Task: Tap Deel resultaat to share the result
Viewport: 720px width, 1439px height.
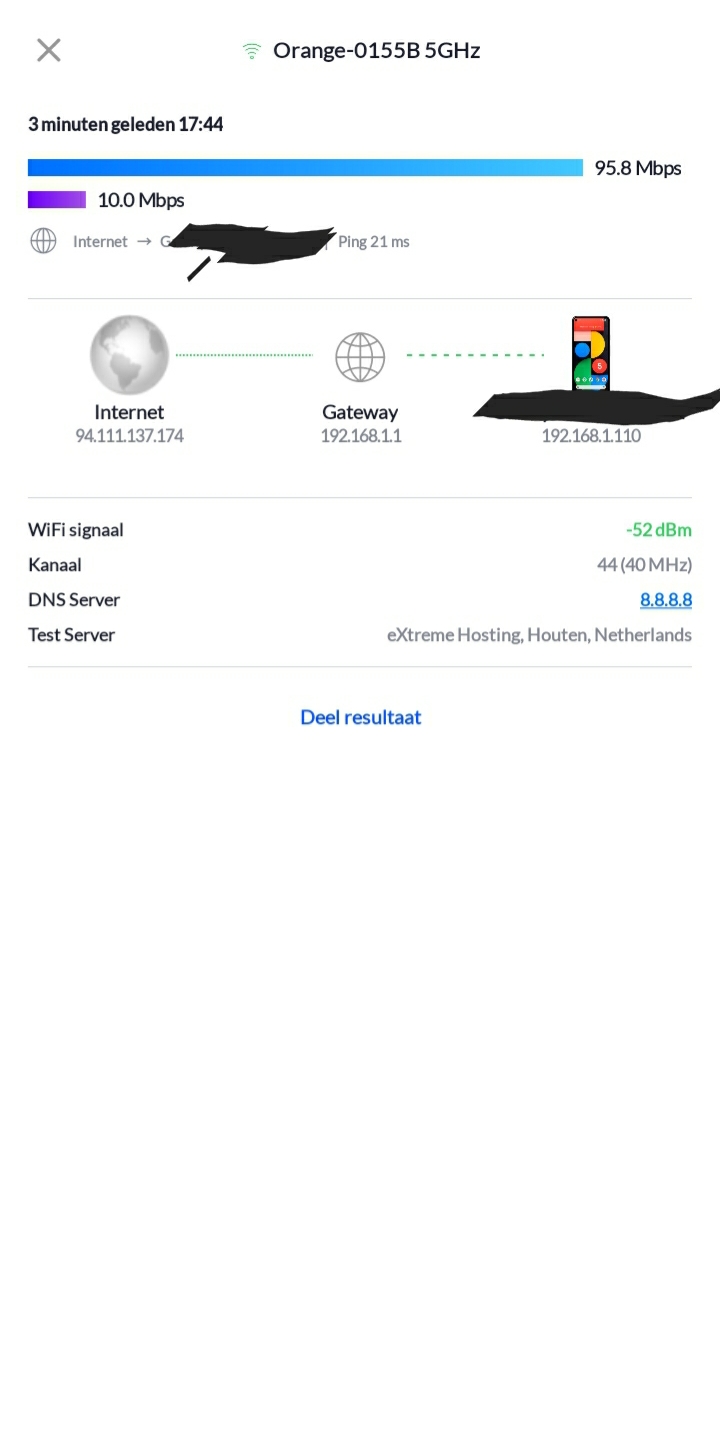Action: pos(360,717)
